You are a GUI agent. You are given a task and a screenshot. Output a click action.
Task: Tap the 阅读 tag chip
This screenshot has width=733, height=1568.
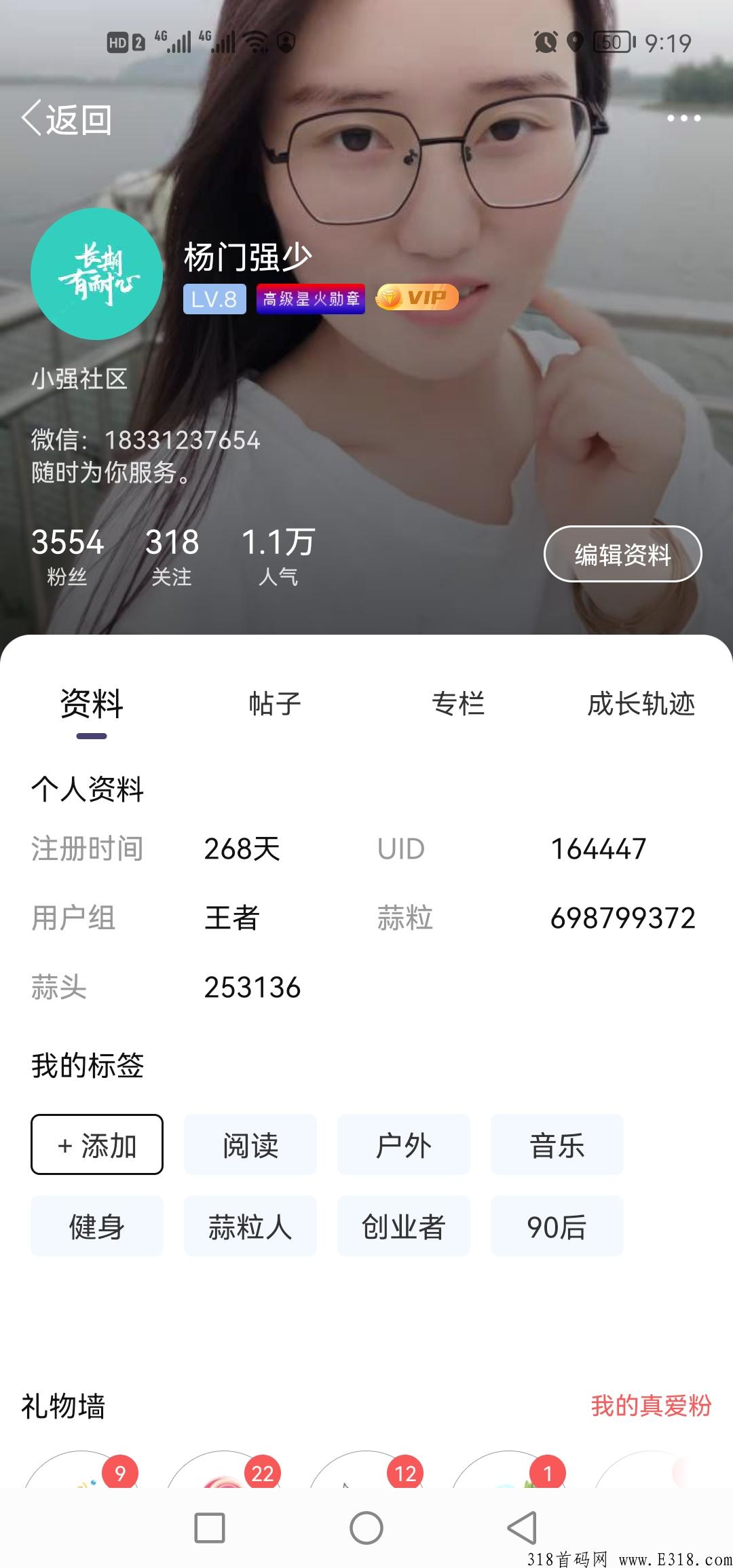(250, 1144)
